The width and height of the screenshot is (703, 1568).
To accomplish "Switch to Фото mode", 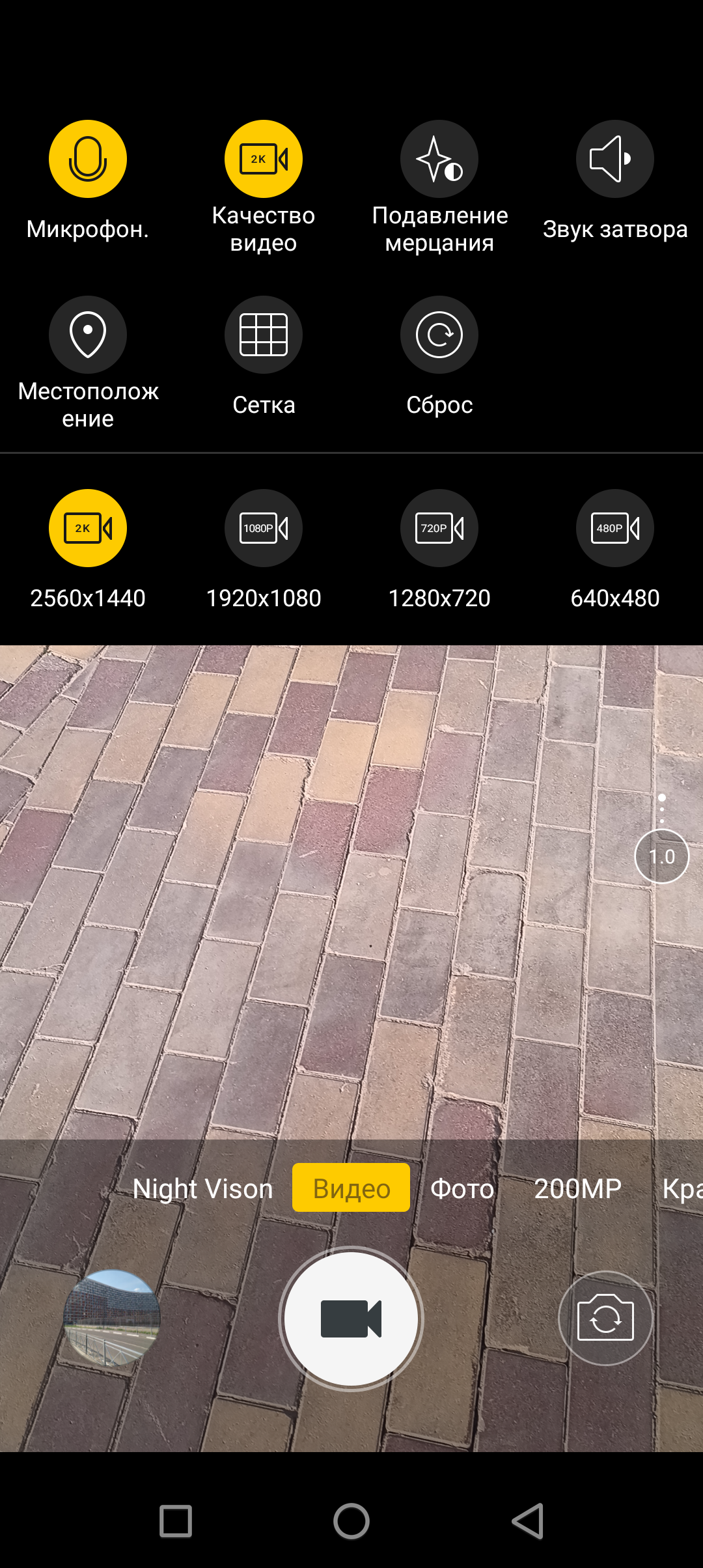I will coord(462,1188).
